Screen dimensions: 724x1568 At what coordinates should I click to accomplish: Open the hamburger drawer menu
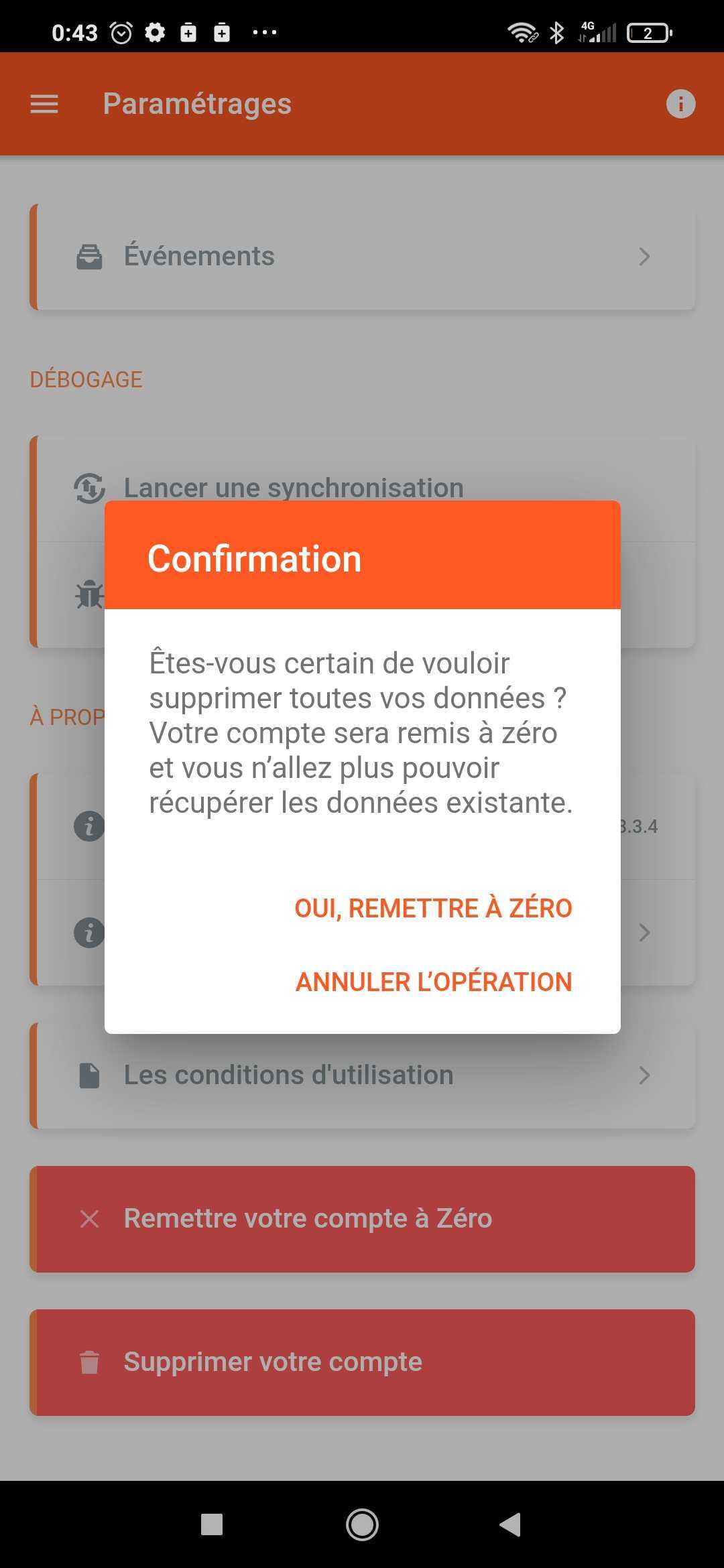44,104
